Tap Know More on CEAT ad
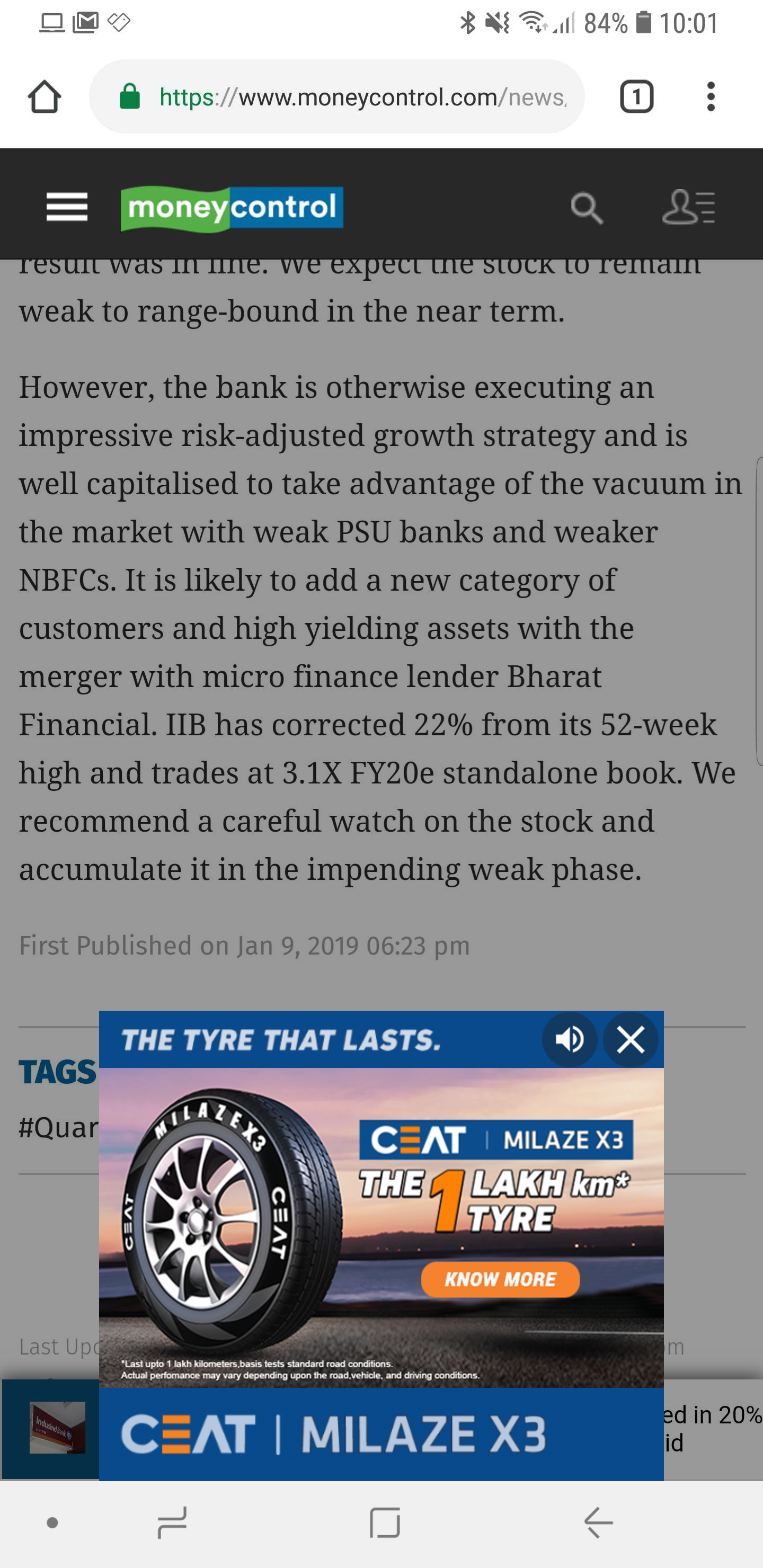Viewport: 763px width, 1568px height. click(500, 1279)
